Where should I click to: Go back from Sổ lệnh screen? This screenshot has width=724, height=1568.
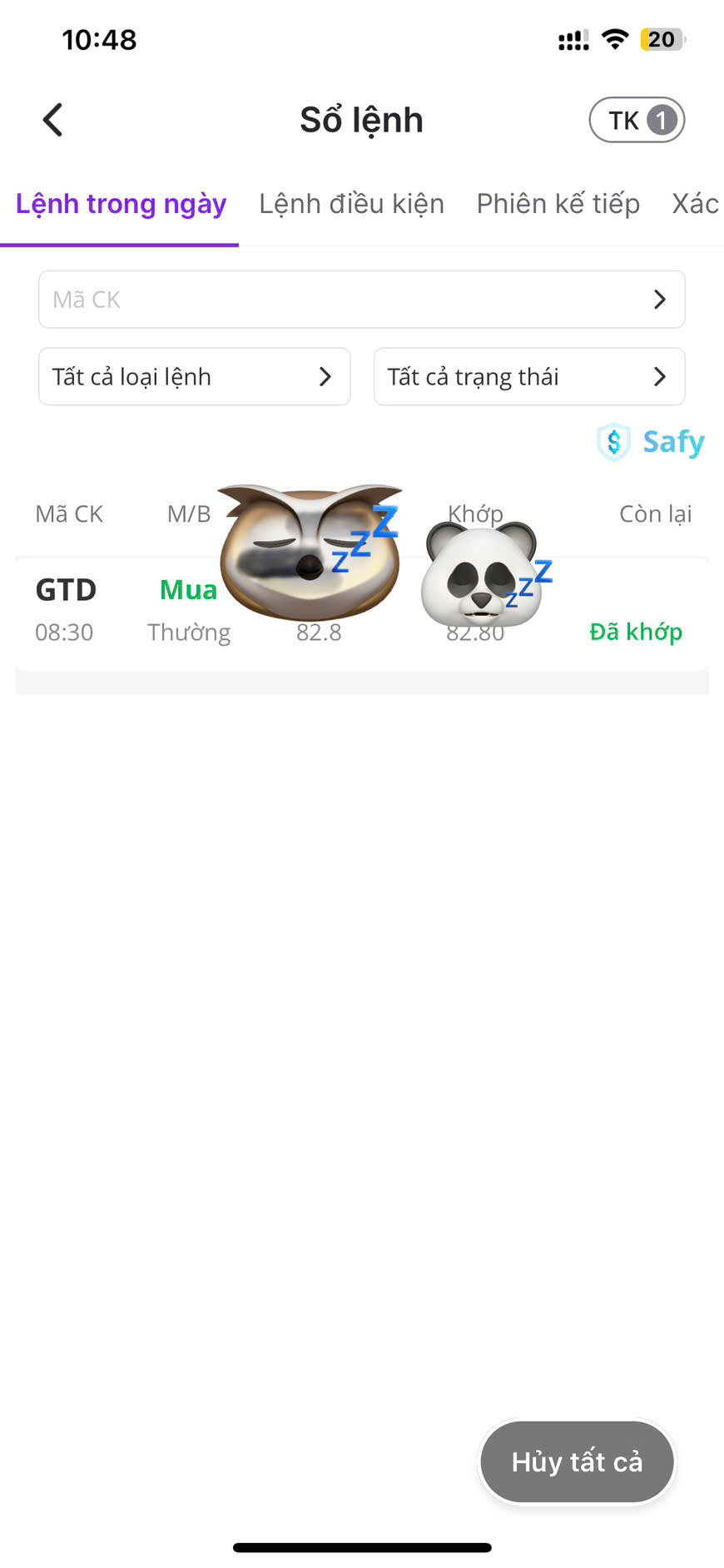pyautogui.click(x=52, y=120)
